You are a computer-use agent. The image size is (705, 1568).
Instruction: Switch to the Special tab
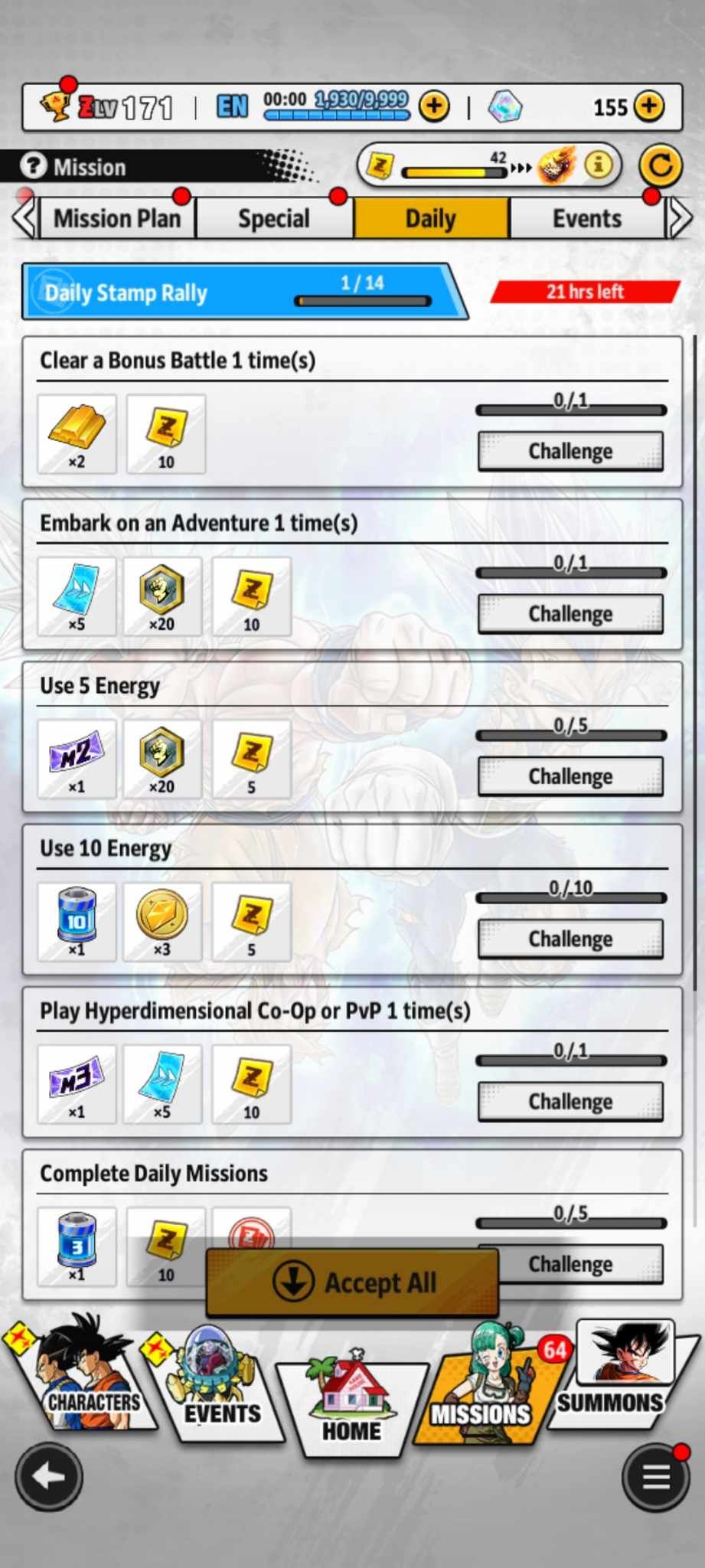[274, 219]
